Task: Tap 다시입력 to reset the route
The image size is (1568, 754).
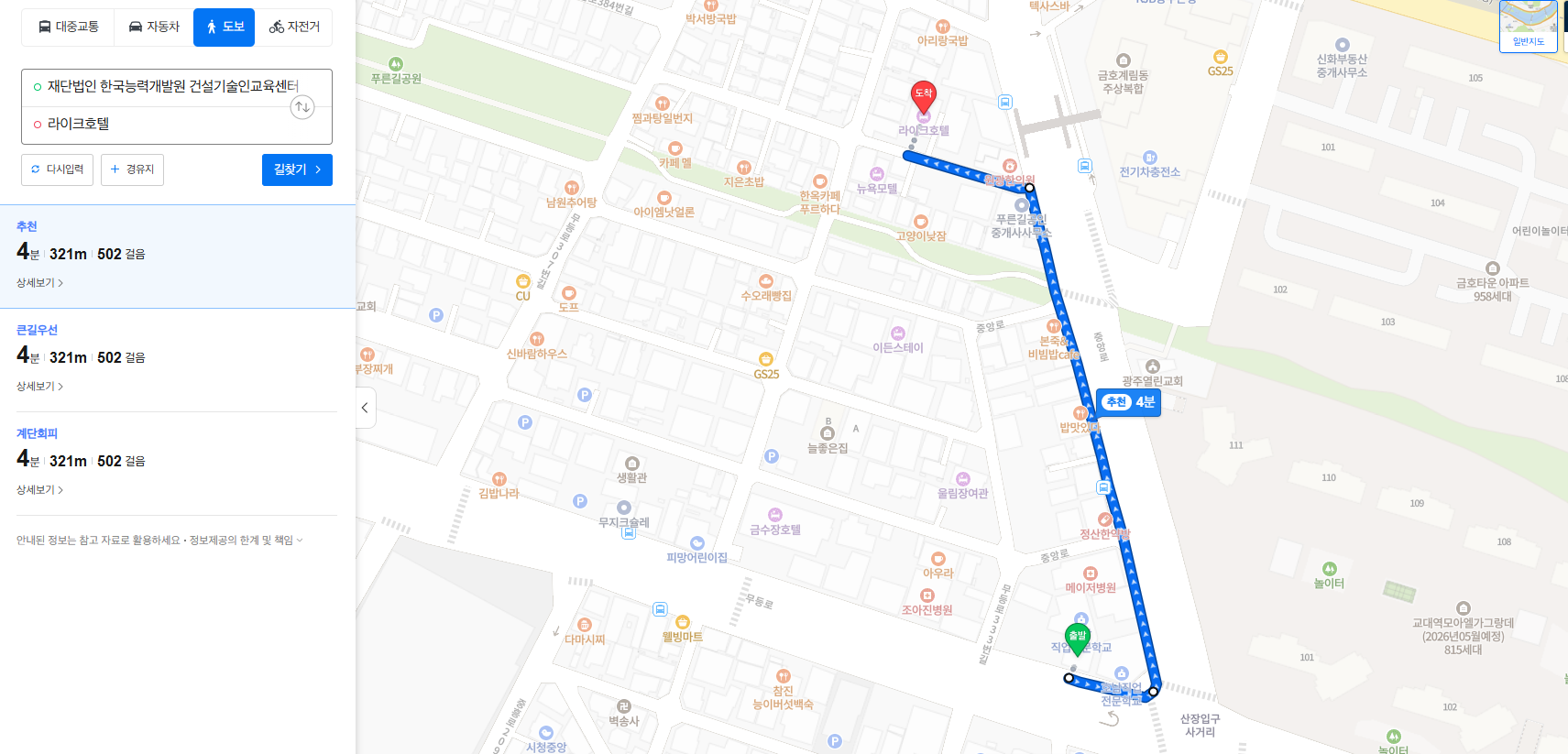Action: (x=57, y=169)
